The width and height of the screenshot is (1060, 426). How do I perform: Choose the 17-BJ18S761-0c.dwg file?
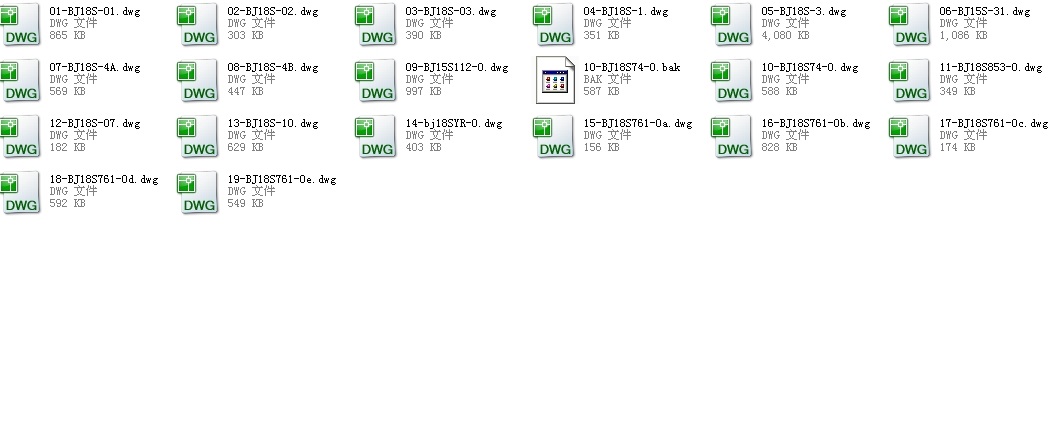pos(912,137)
